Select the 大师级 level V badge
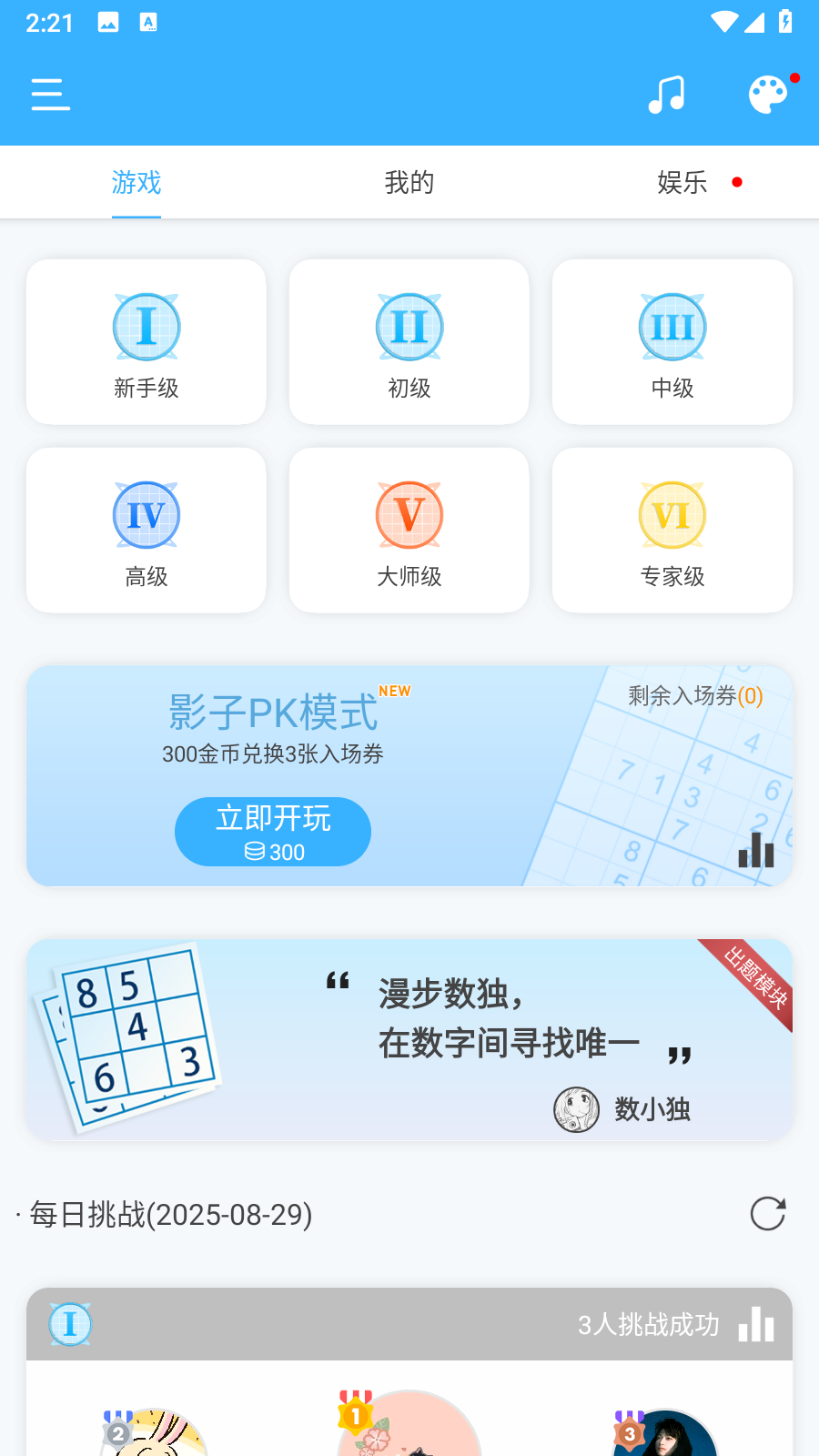 click(x=409, y=515)
